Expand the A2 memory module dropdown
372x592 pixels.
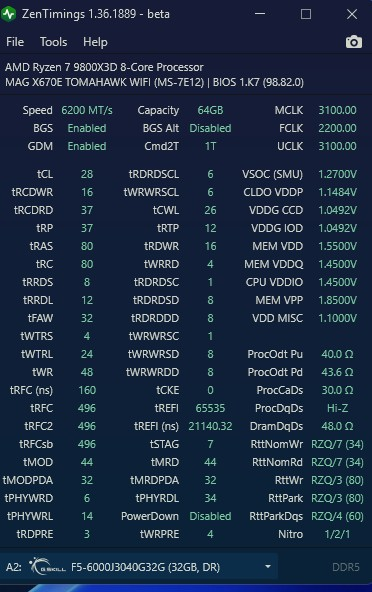pyautogui.click(x=139, y=567)
